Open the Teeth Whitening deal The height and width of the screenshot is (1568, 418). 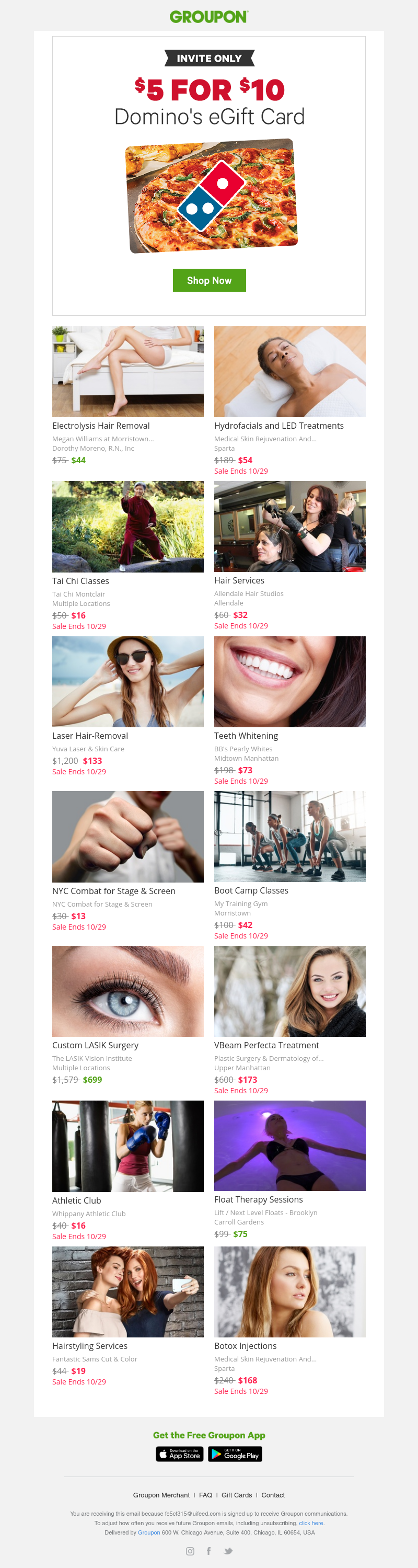tap(246, 735)
